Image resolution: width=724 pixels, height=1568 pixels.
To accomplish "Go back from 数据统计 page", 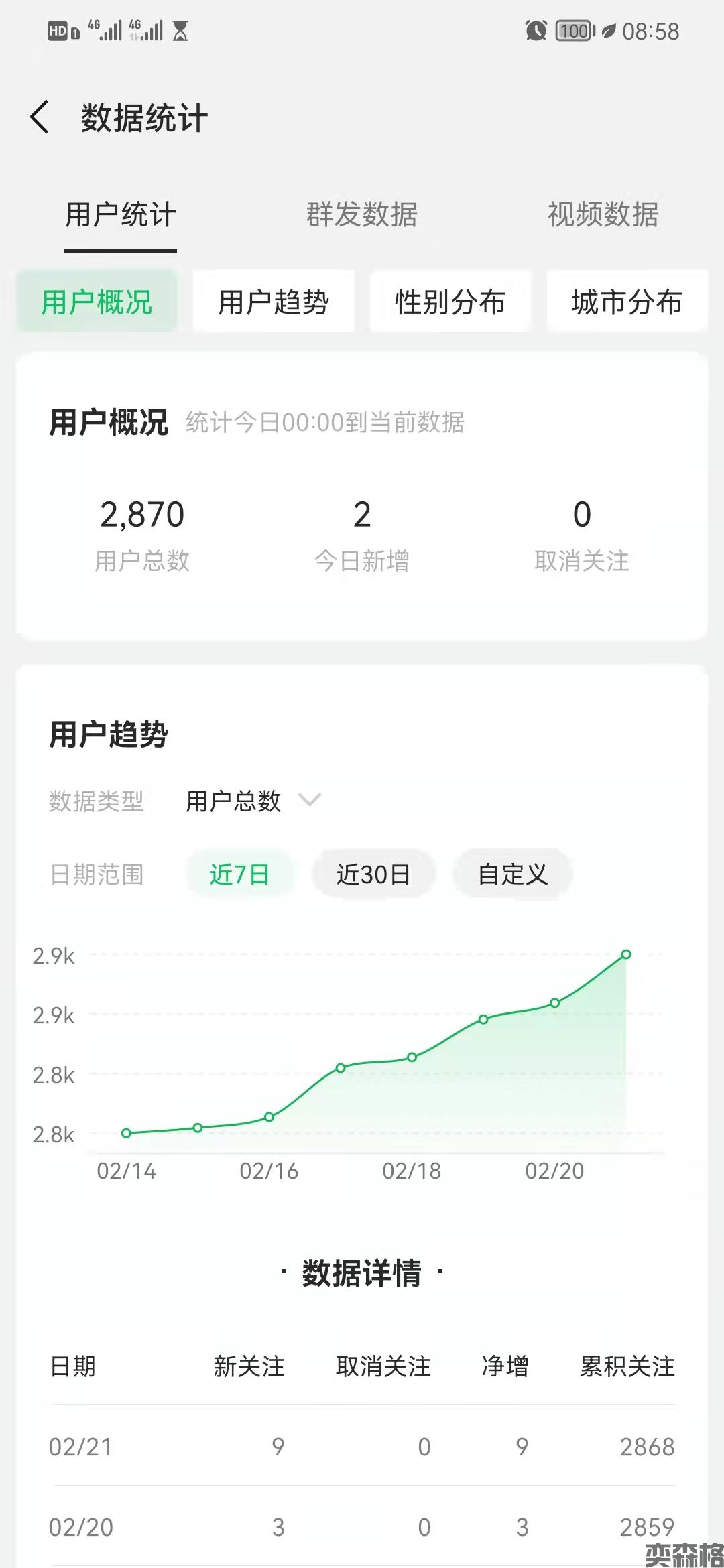I will pos(40,117).
